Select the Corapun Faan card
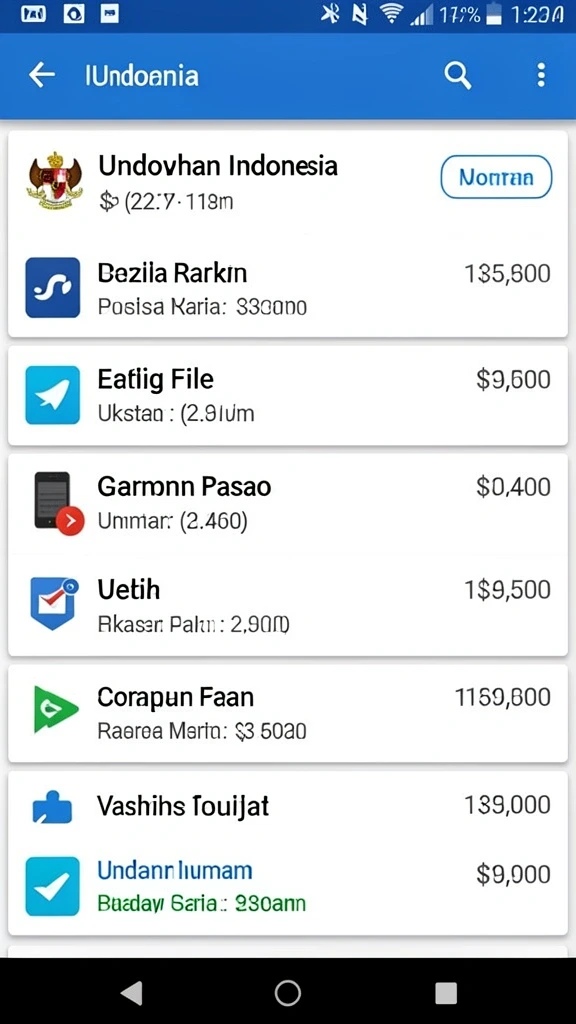The image size is (576, 1024). pos(287,713)
